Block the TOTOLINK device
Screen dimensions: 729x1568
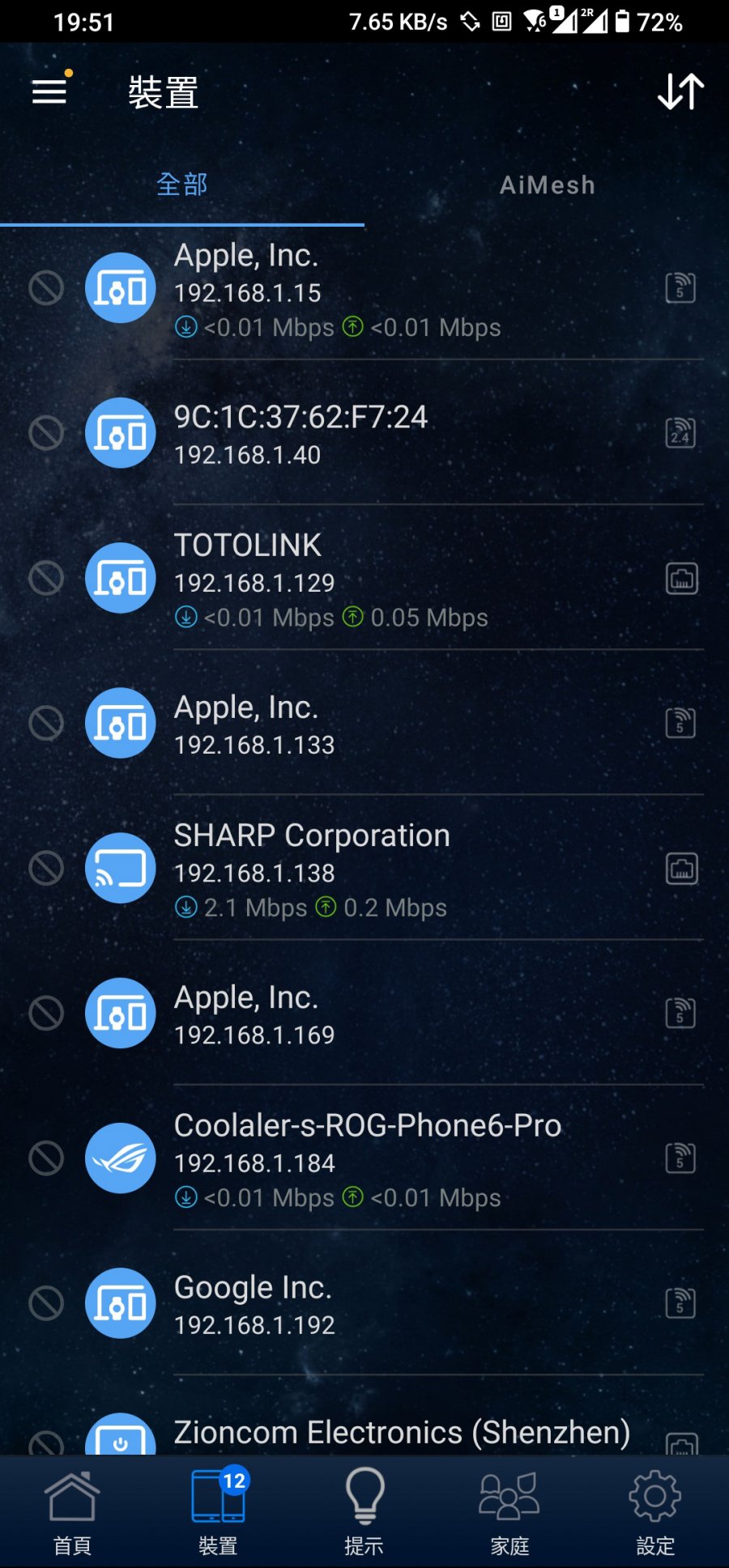[x=46, y=578]
